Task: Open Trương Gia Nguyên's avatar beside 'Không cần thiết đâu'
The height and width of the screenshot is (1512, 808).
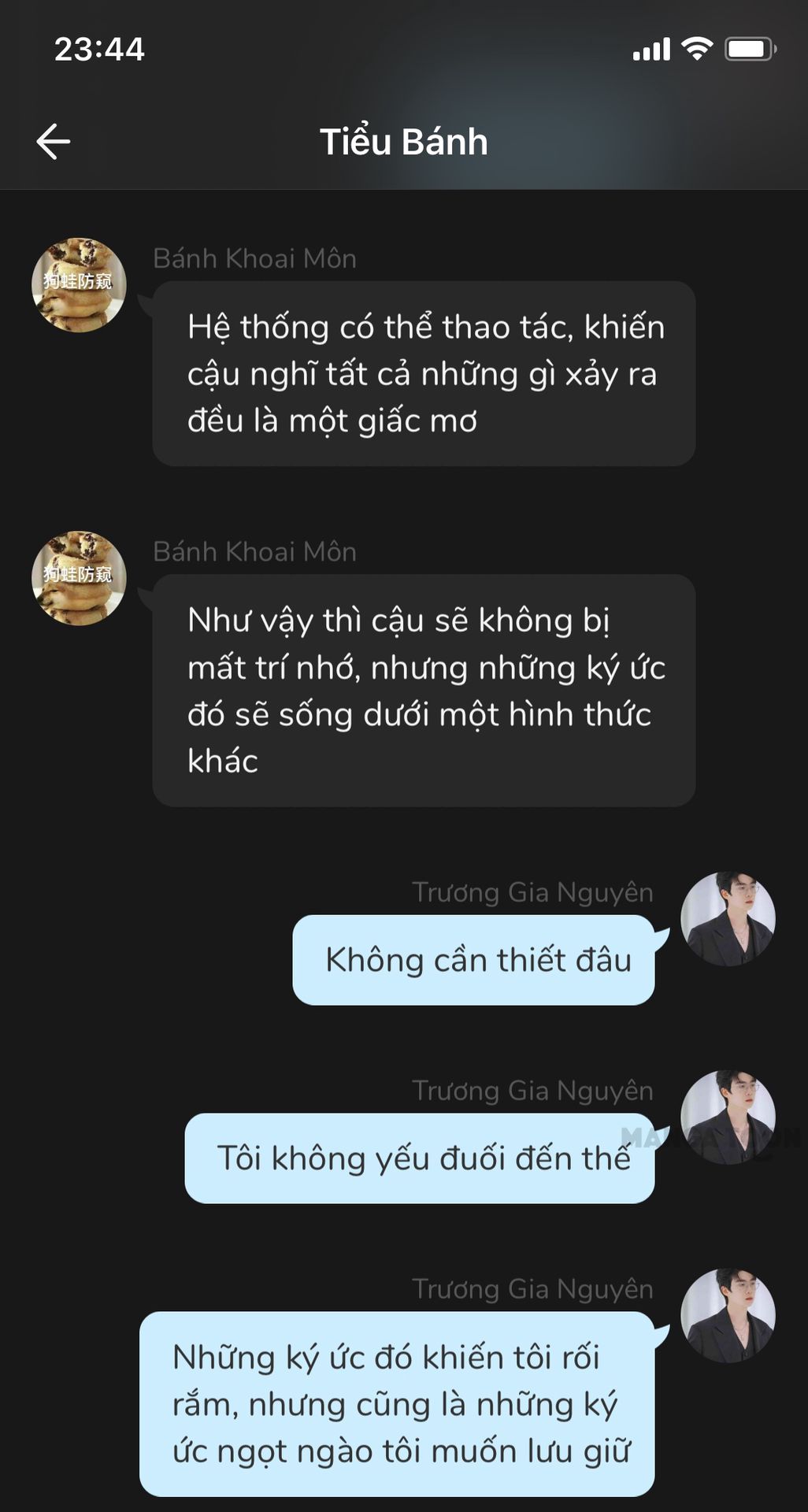Action: click(728, 919)
